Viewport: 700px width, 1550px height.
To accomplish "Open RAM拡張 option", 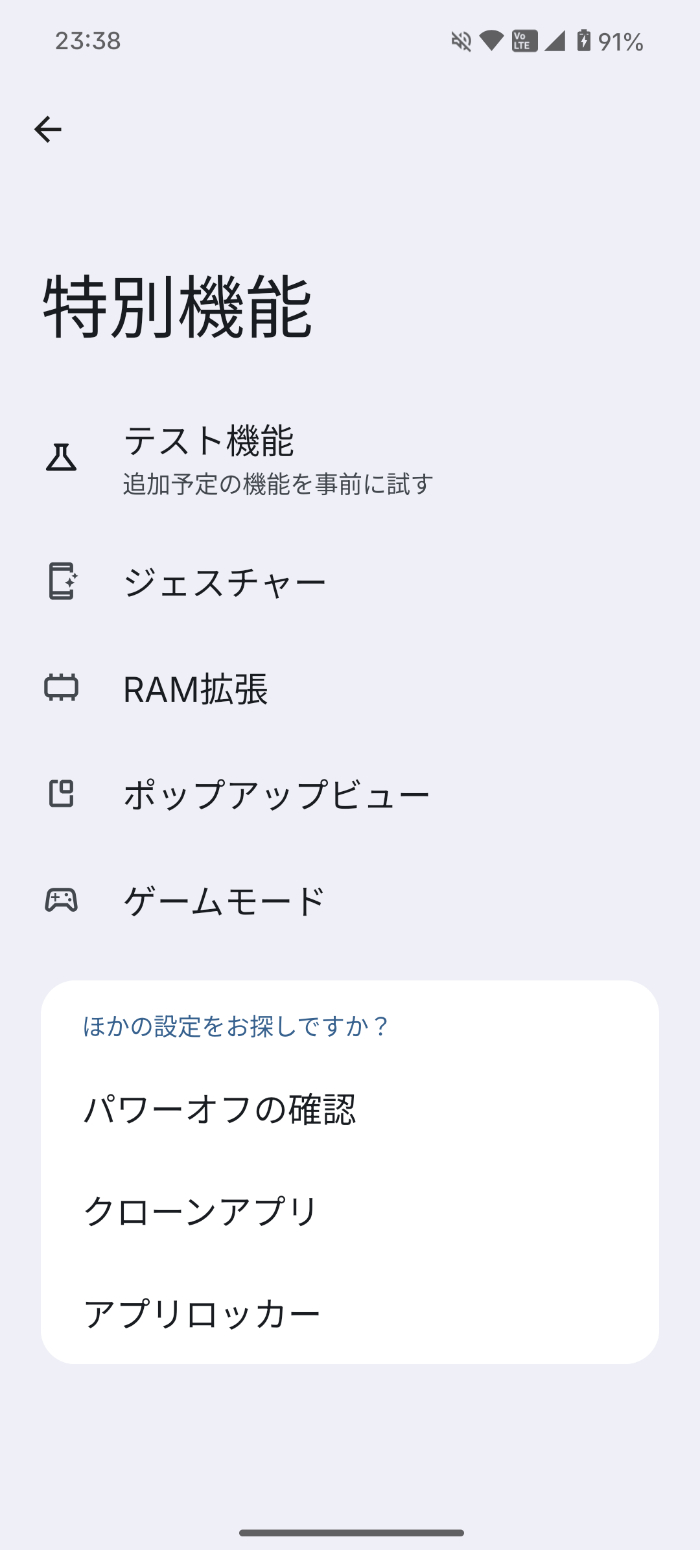I will 350,689.
